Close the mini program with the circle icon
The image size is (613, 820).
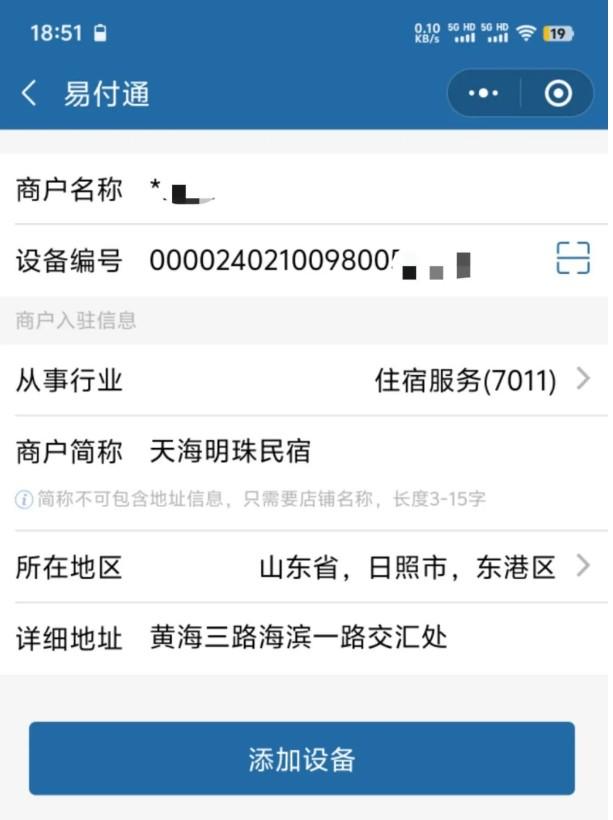558,94
